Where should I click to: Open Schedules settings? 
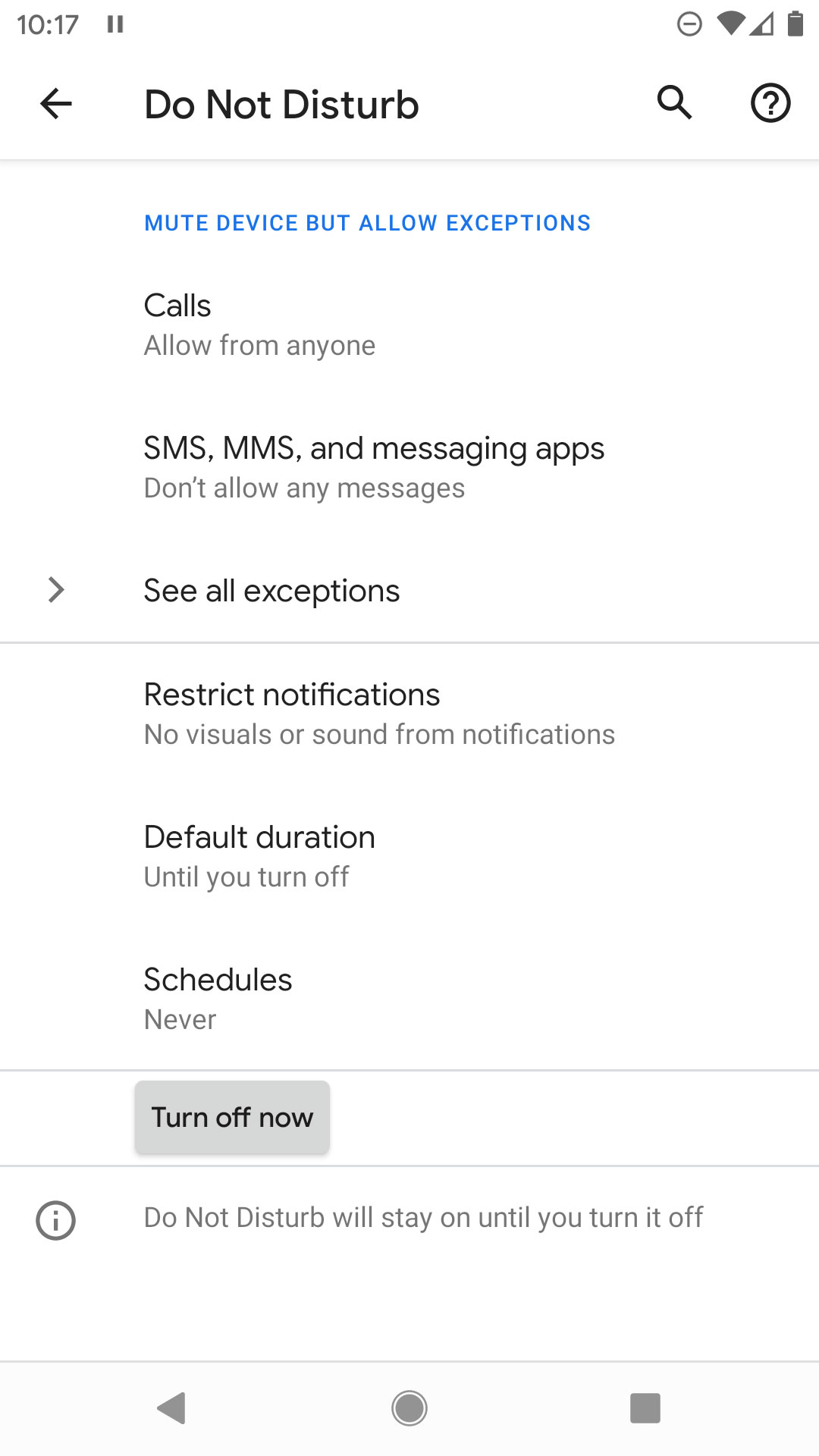pyautogui.click(x=409, y=999)
